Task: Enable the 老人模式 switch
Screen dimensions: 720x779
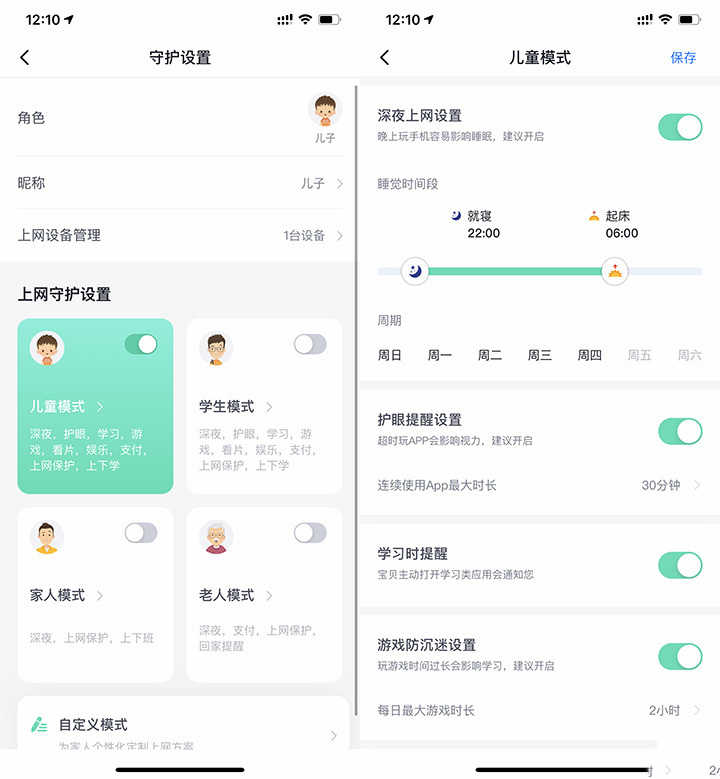Action: [x=310, y=533]
